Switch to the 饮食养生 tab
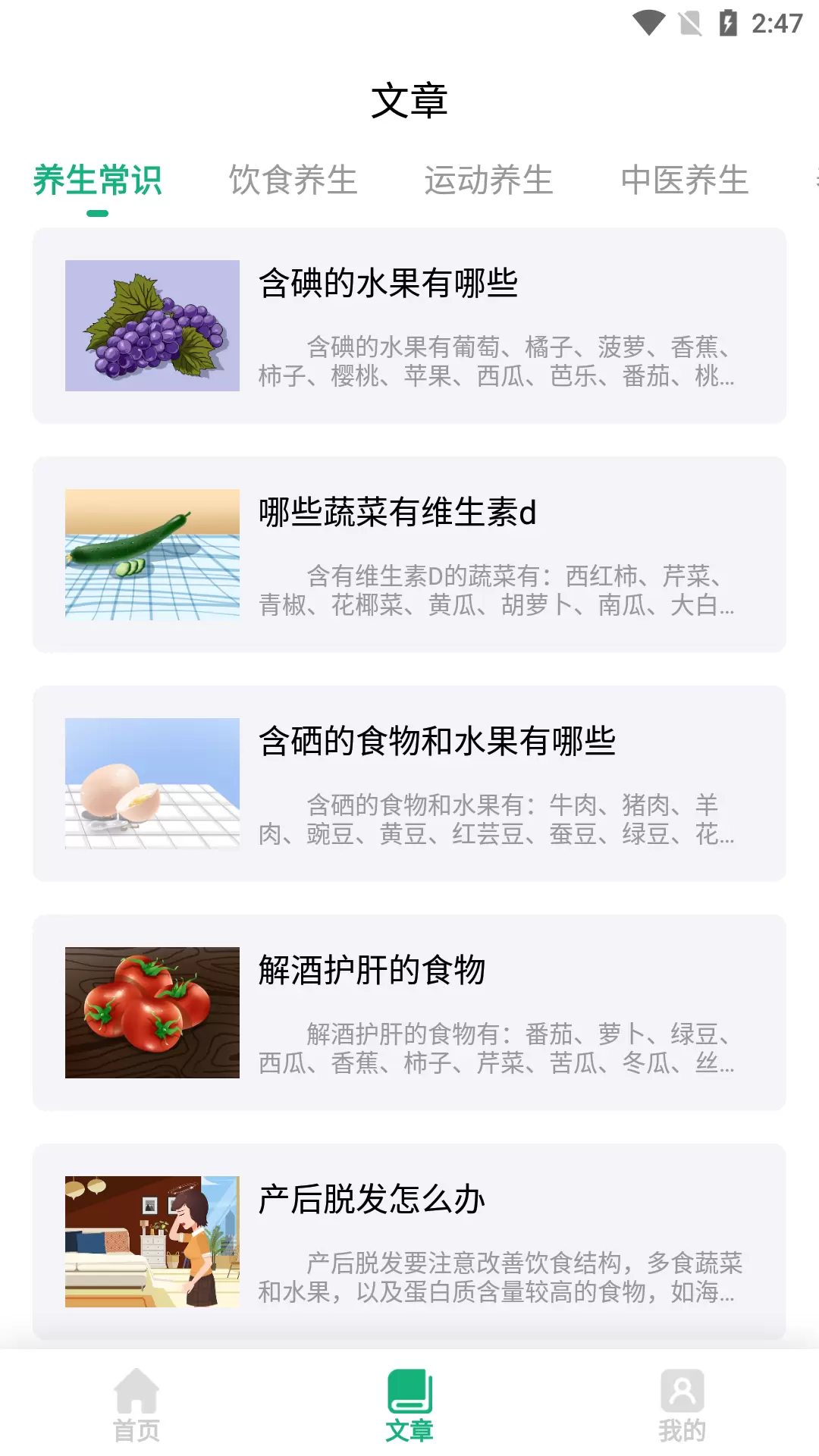This screenshot has height=1456, width=819. click(293, 180)
